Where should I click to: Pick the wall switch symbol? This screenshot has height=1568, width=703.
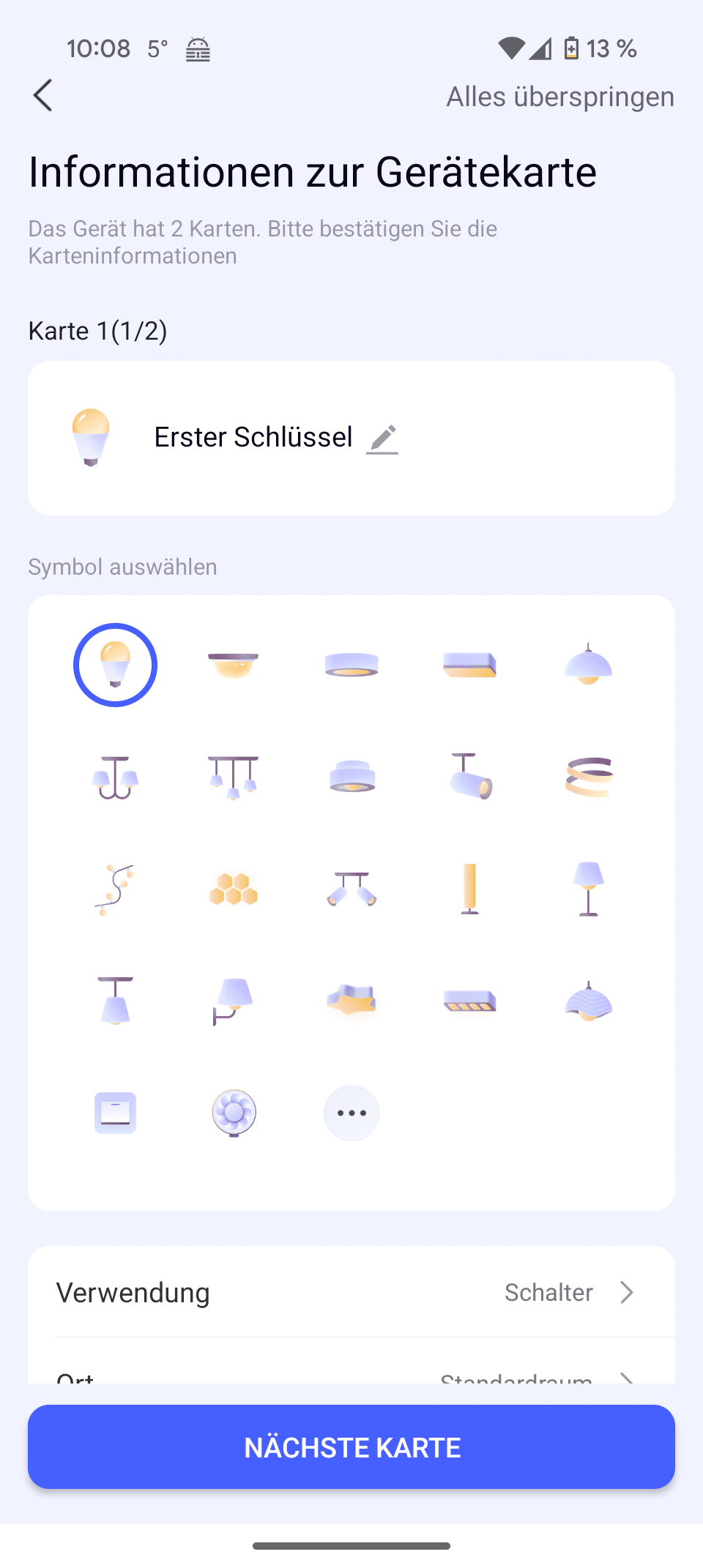[115, 1113]
